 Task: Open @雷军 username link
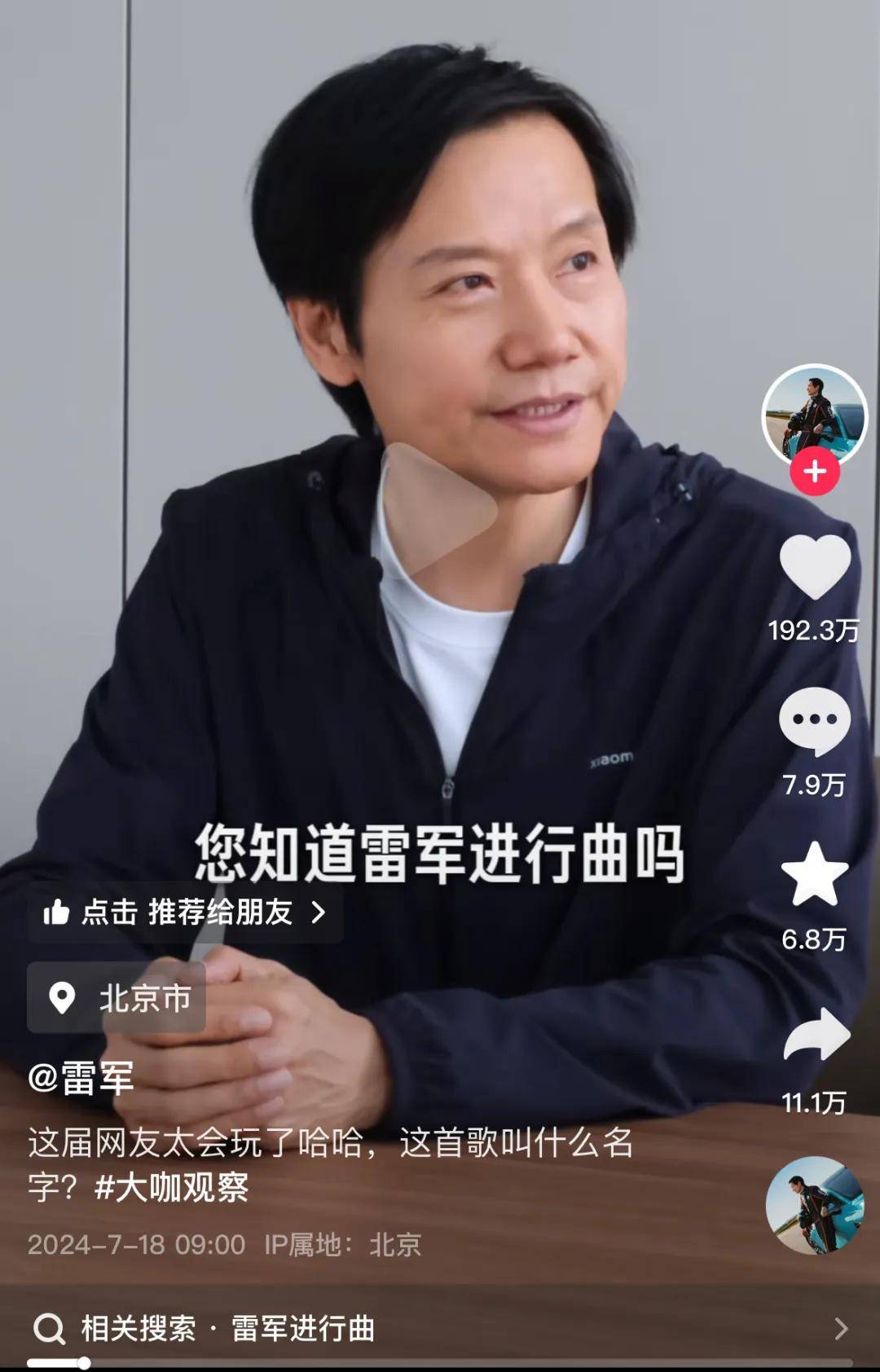(81, 1078)
